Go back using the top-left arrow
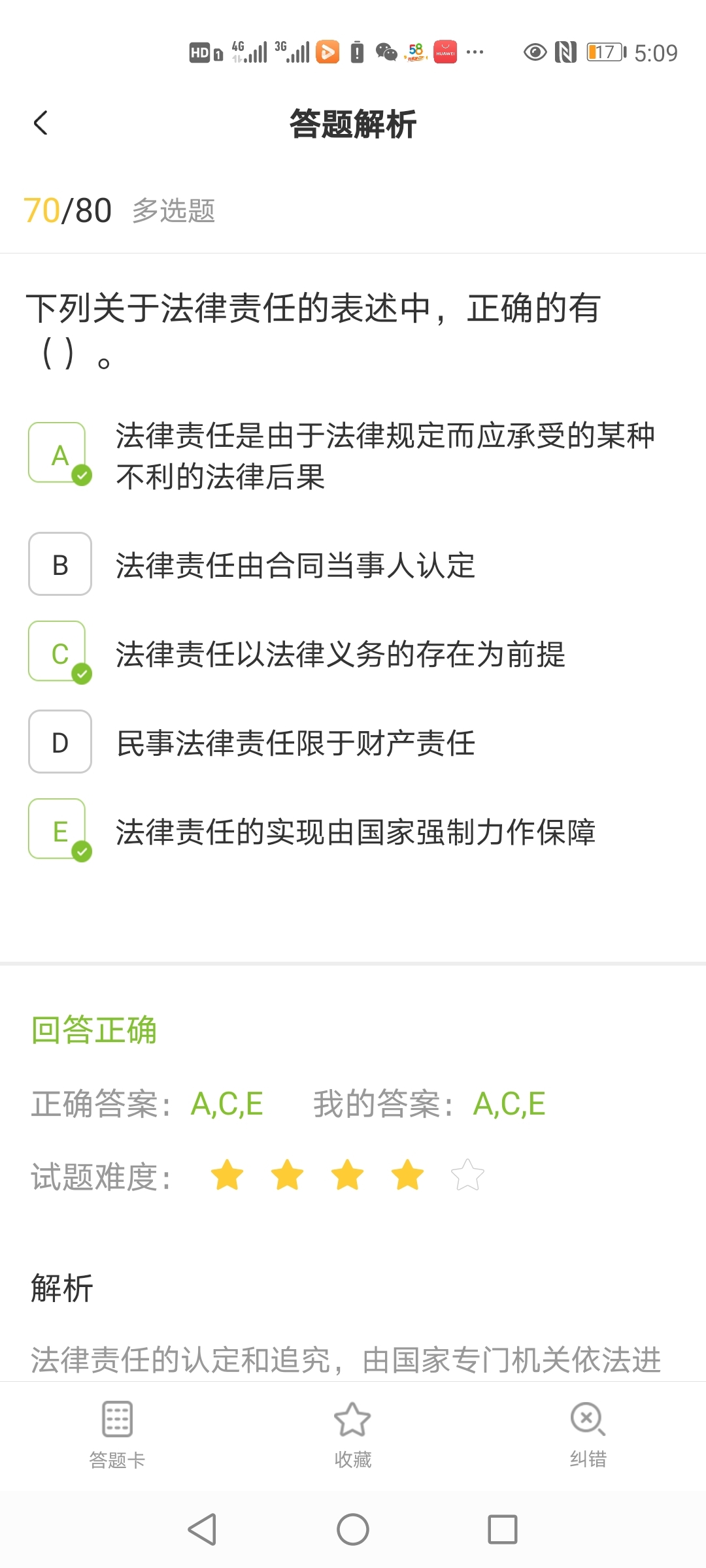The height and width of the screenshot is (1568, 706). [41, 123]
